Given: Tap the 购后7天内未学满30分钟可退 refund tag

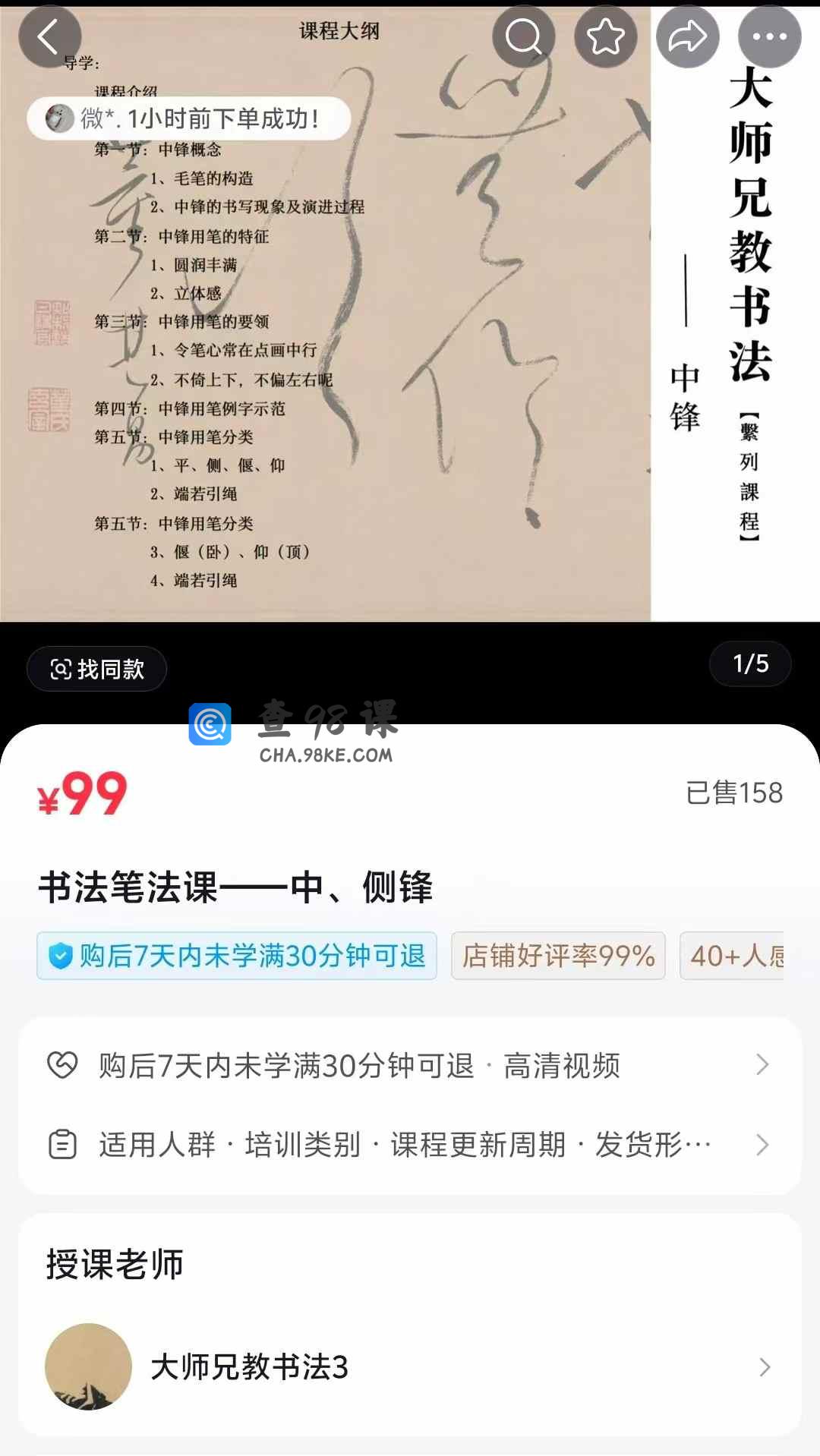Looking at the screenshot, I should pyautogui.click(x=237, y=956).
